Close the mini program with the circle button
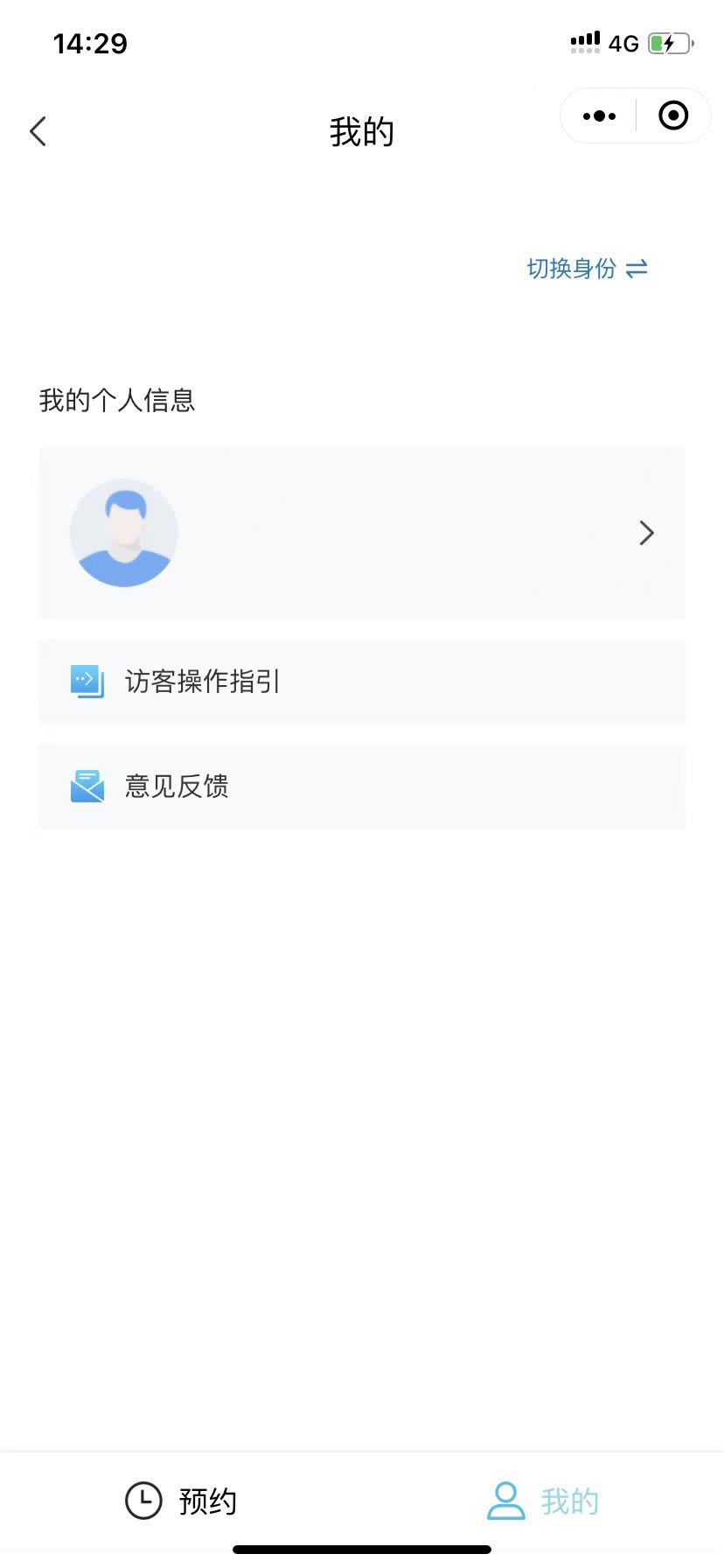The height and width of the screenshot is (1568, 724). (x=673, y=115)
